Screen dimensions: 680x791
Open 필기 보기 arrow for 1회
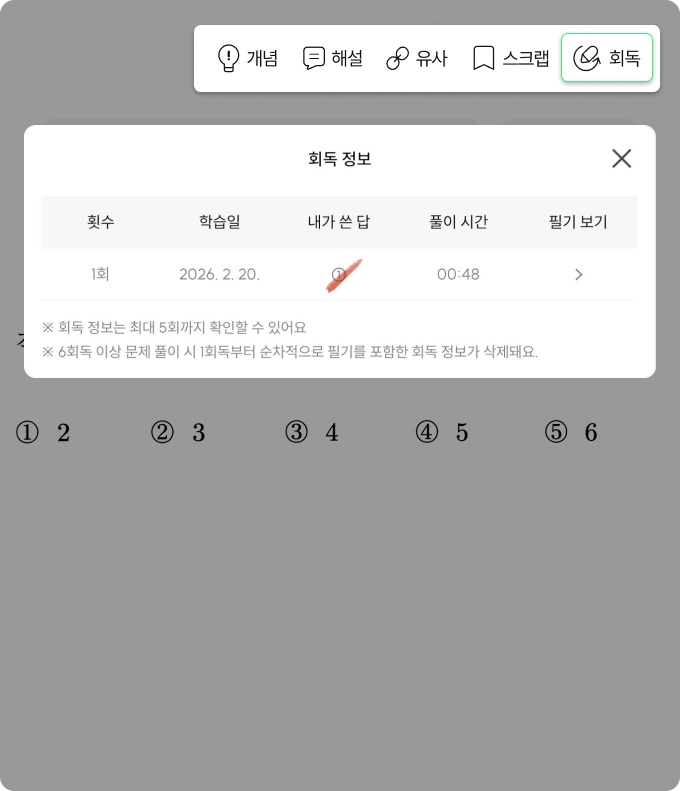(x=578, y=274)
